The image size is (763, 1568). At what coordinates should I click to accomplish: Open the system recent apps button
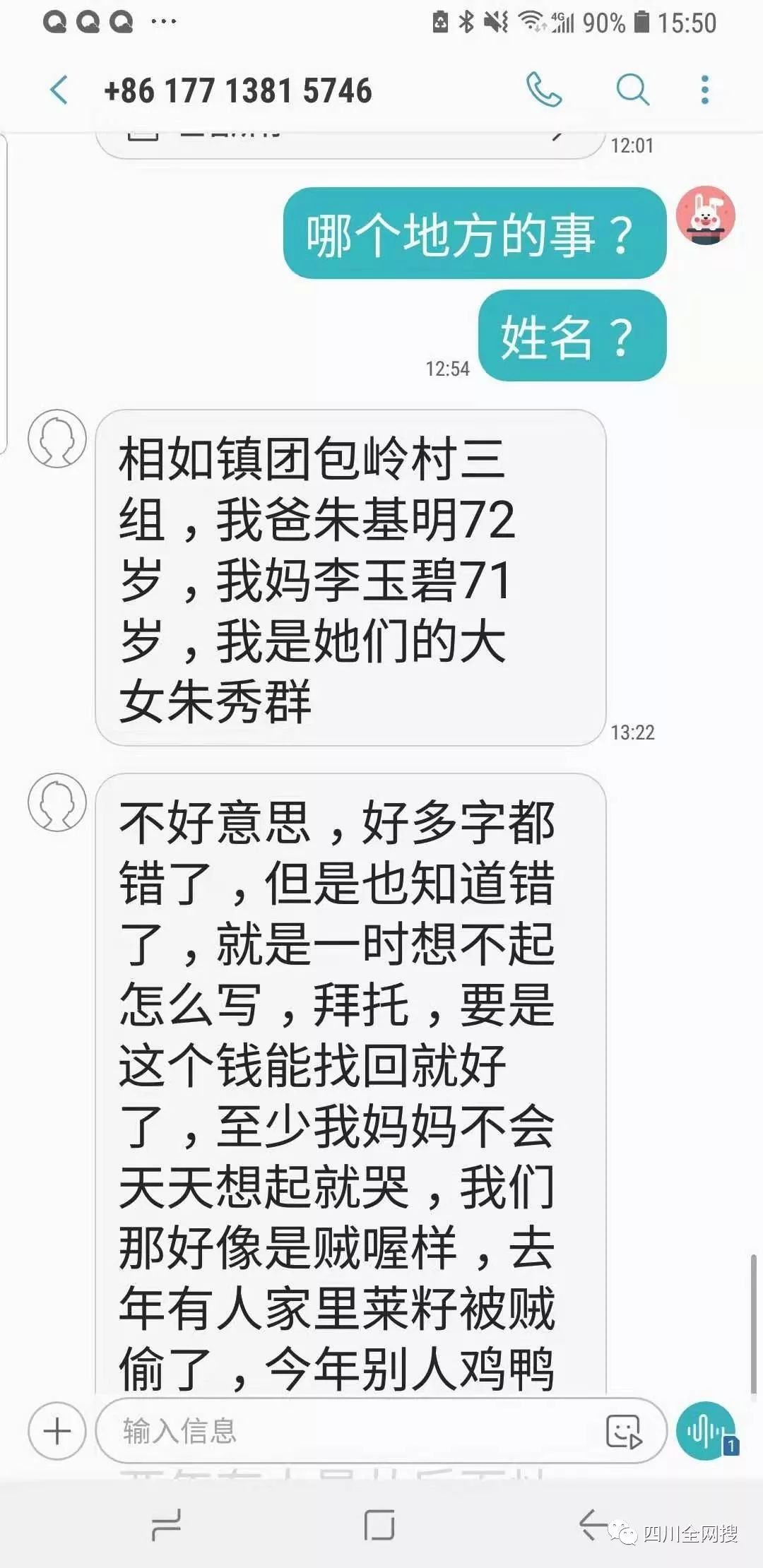click(x=167, y=1526)
